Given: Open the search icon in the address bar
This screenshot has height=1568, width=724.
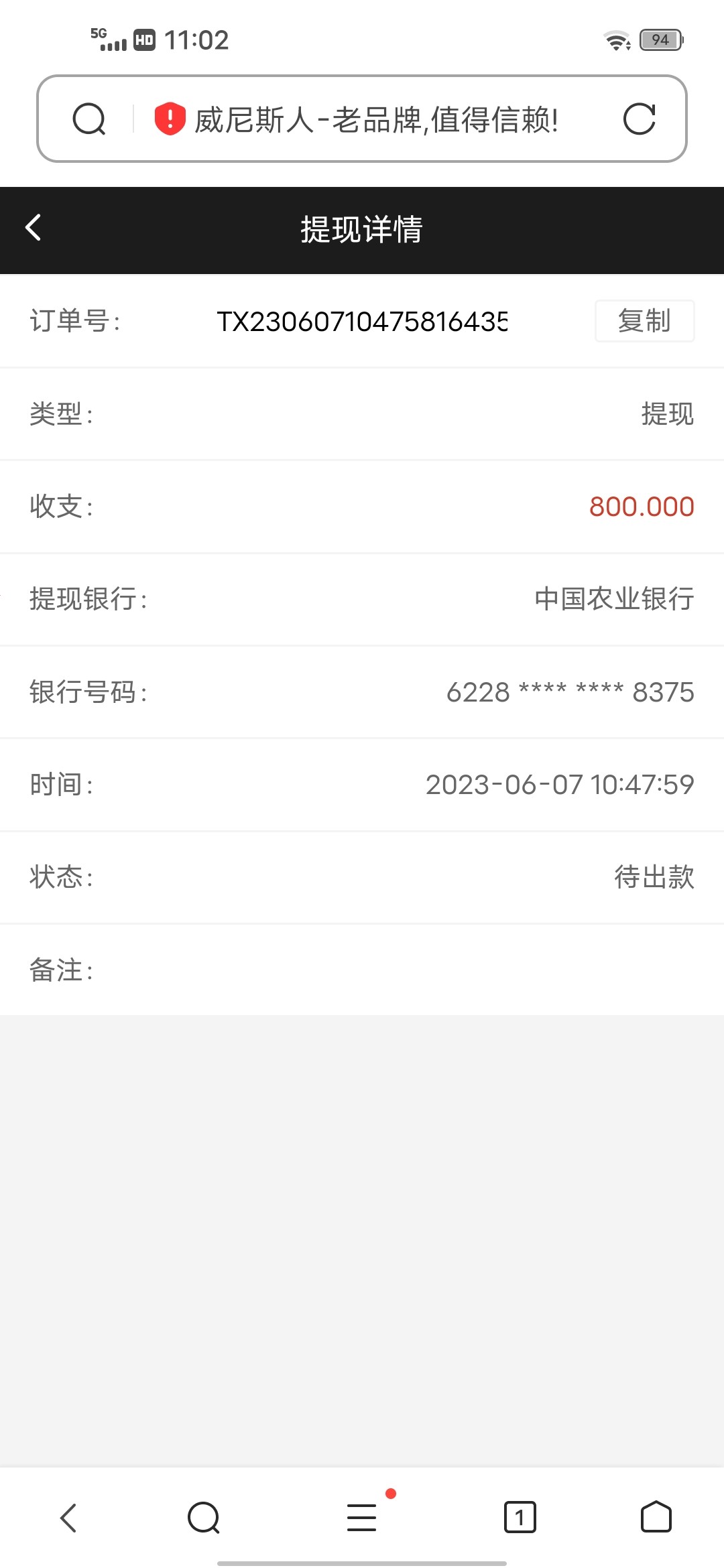Looking at the screenshot, I should point(90,121).
